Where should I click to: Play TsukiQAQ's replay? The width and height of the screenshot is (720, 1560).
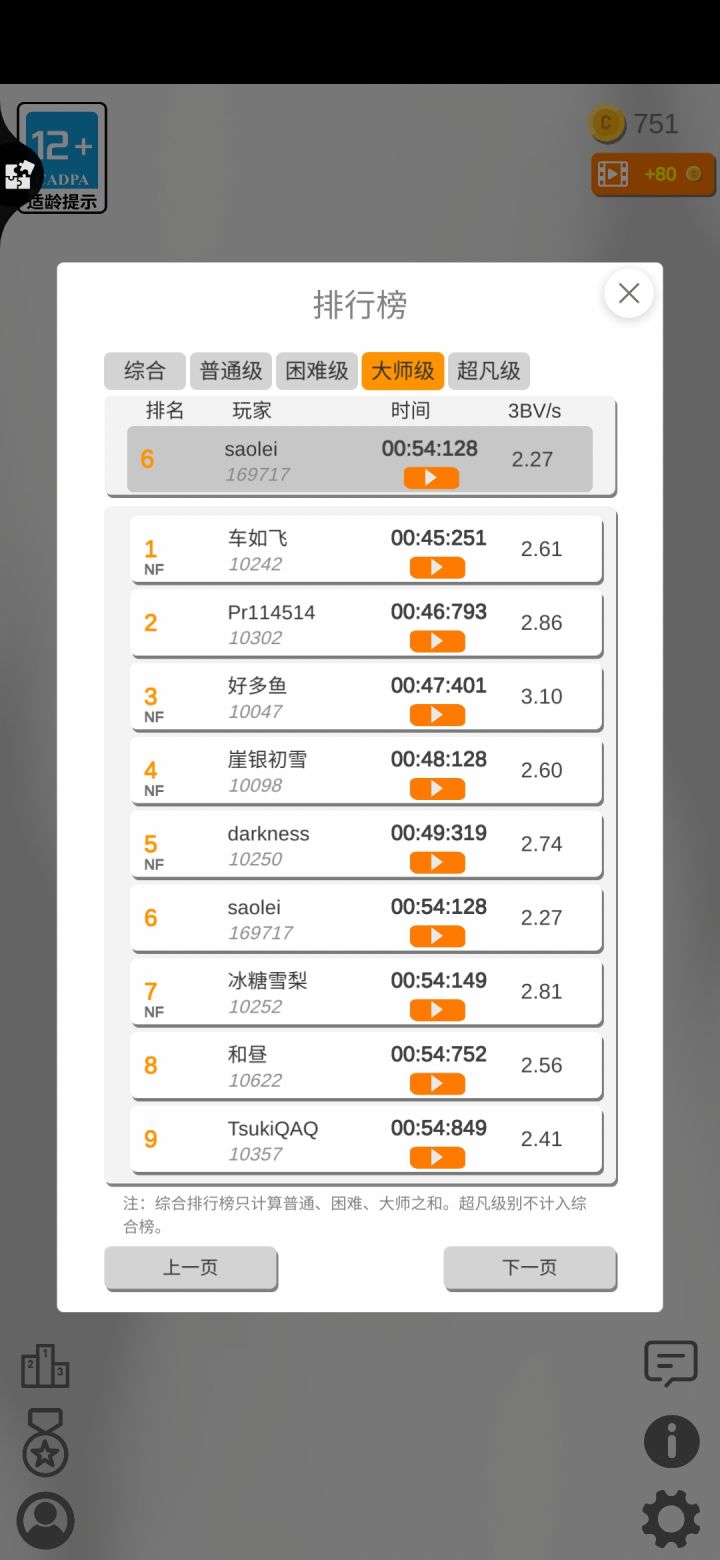point(437,1158)
